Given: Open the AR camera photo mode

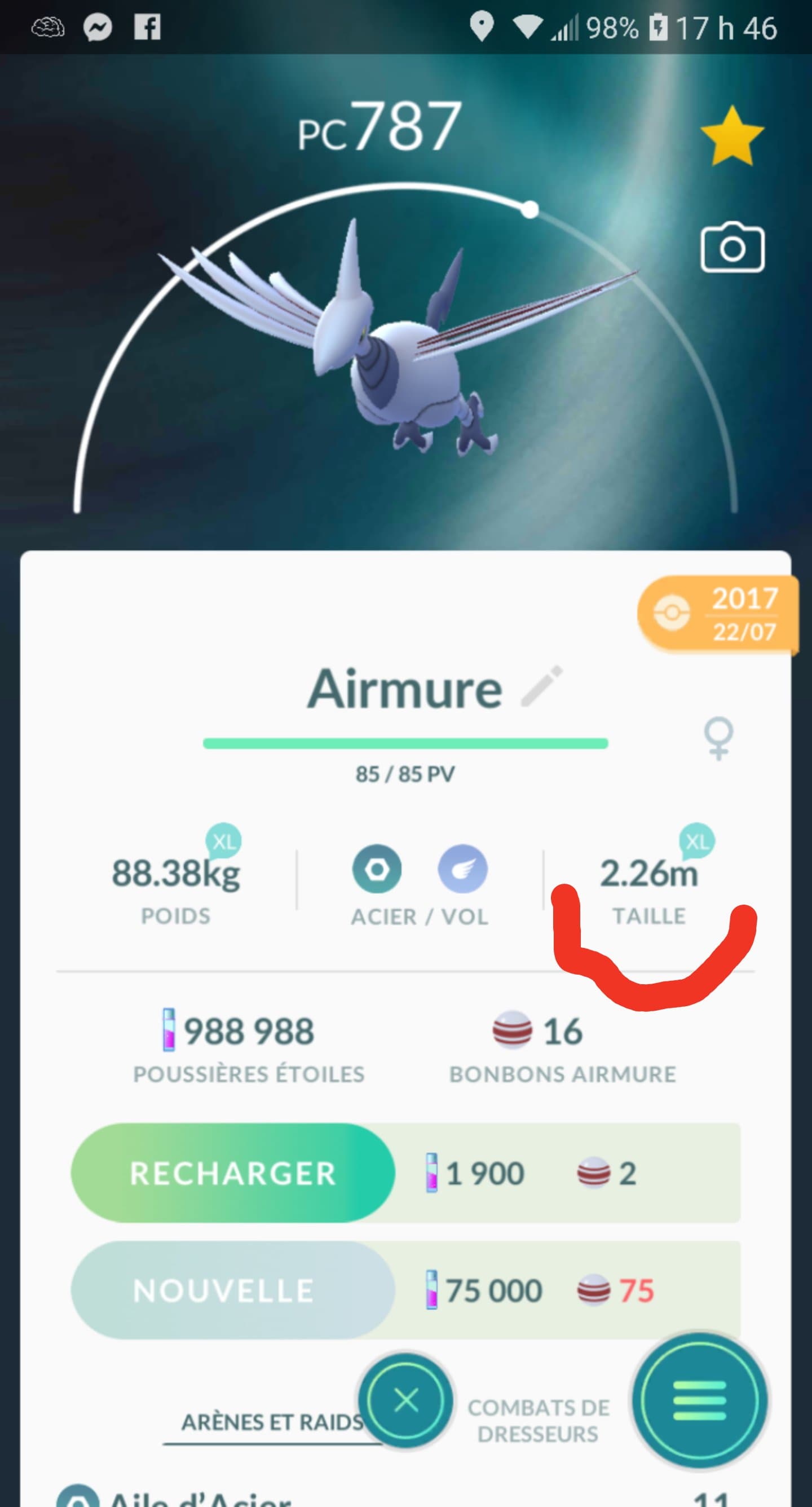Looking at the screenshot, I should coord(732,248).
